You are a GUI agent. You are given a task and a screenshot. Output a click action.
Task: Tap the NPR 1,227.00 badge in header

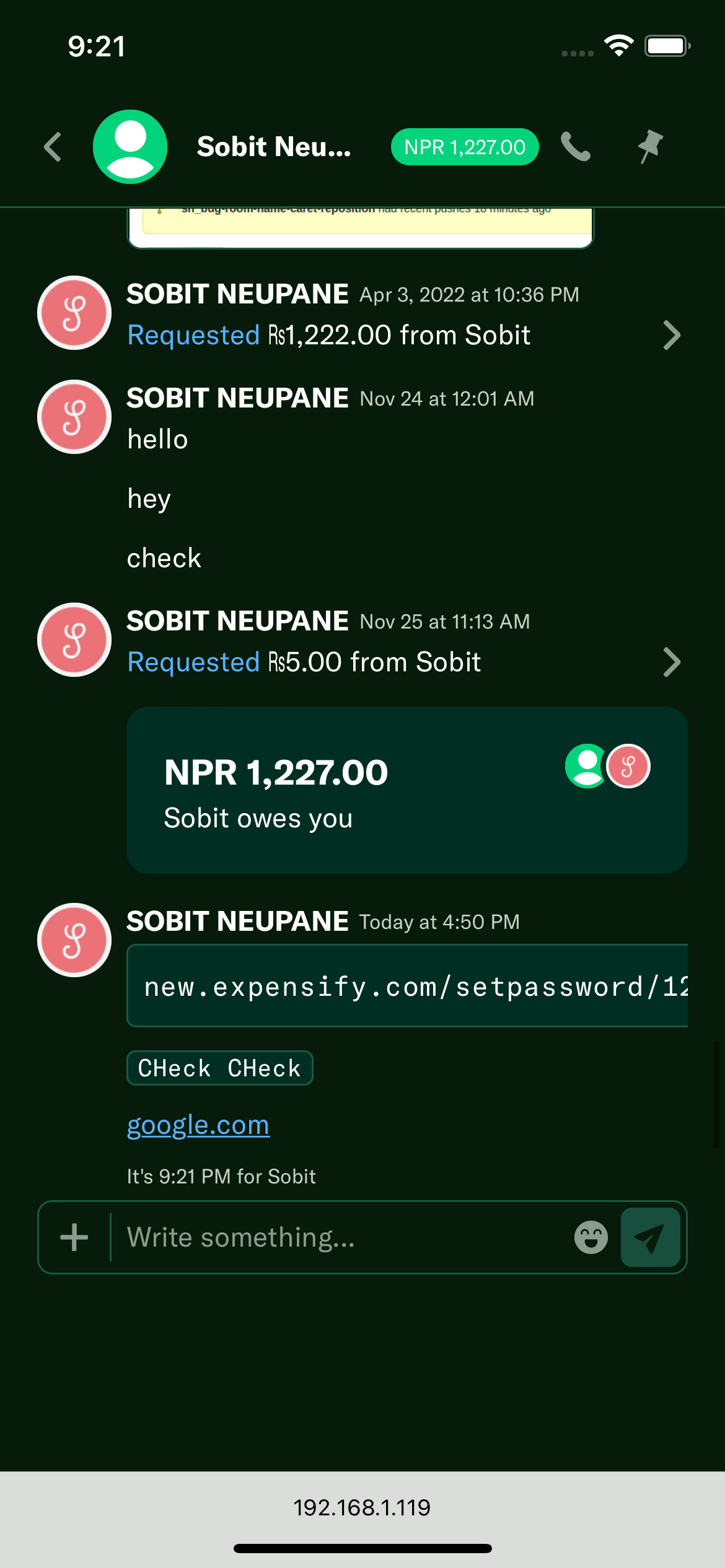(x=465, y=147)
